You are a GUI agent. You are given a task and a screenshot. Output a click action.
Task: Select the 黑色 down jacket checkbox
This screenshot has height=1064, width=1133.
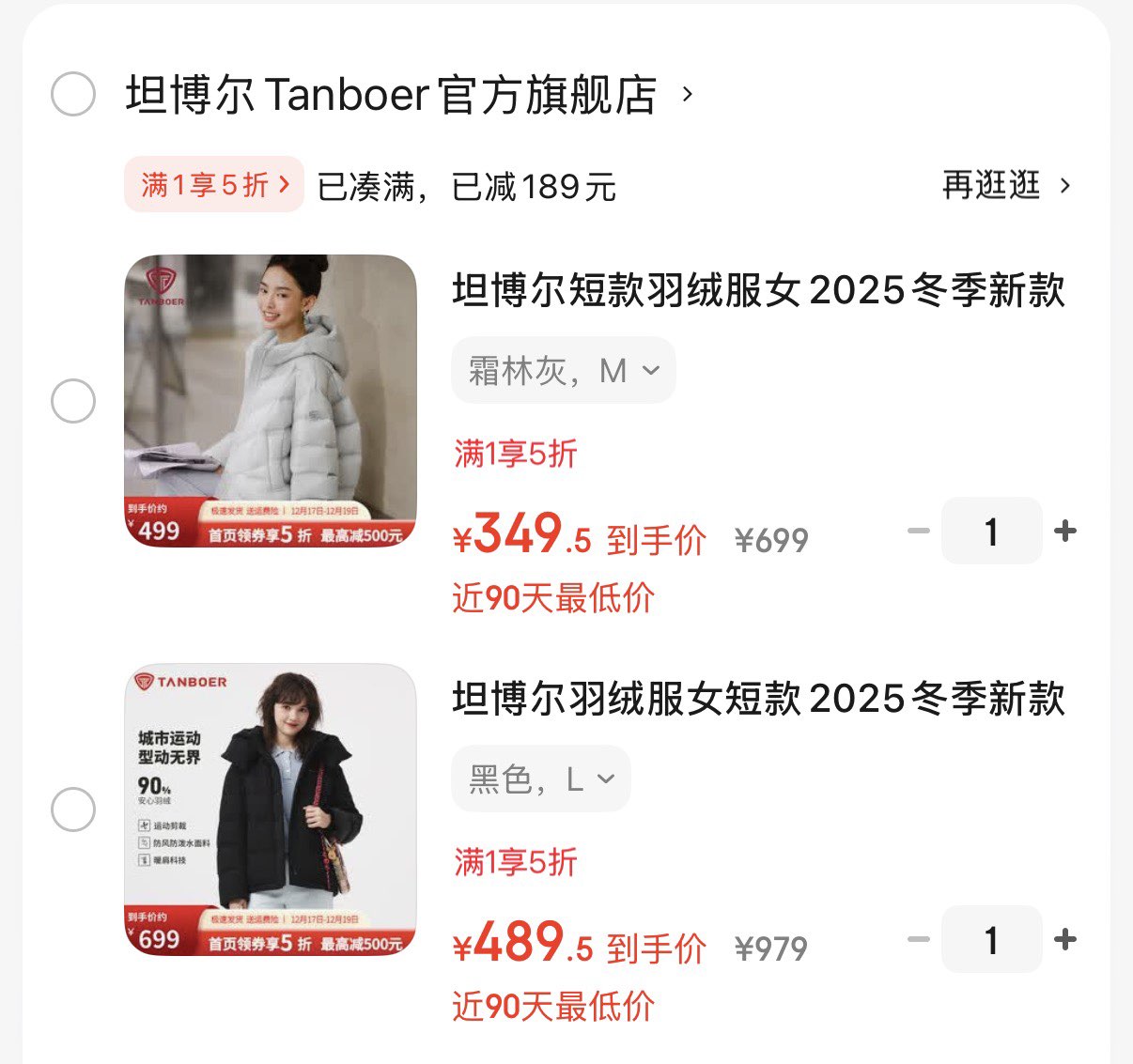[73, 810]
